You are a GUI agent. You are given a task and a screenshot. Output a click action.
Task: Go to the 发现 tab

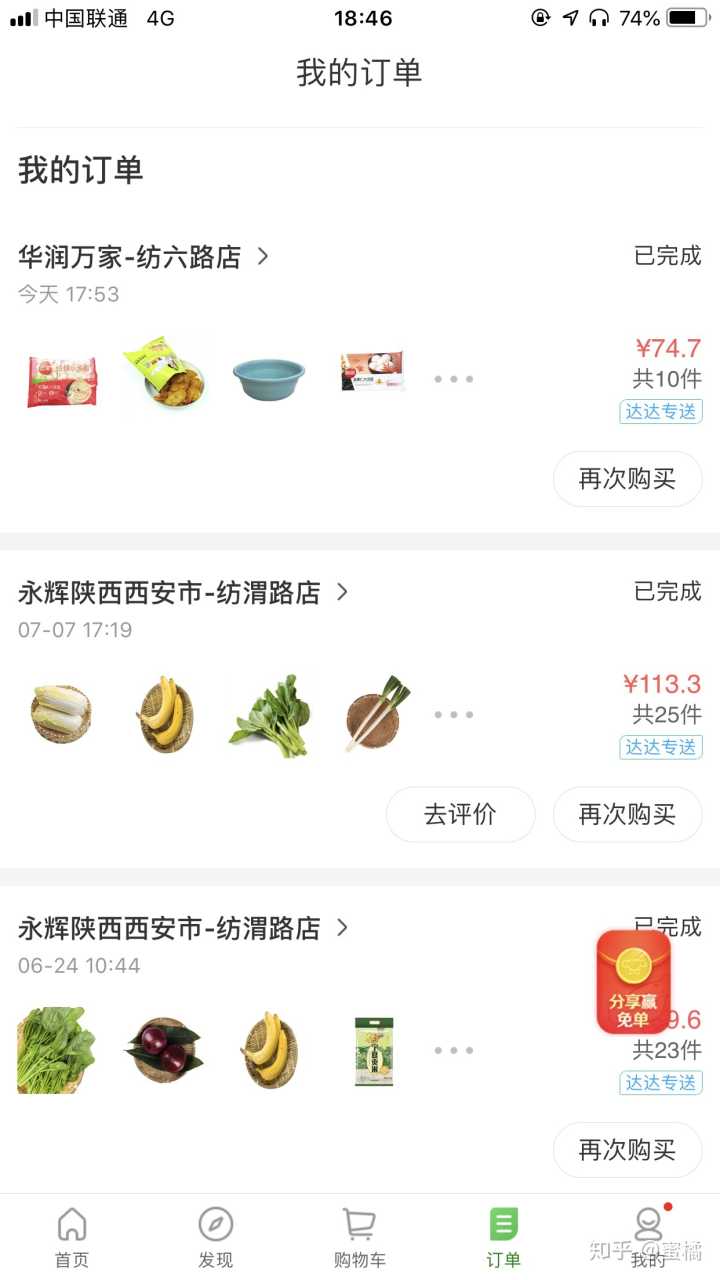[x=216, y=1237]
